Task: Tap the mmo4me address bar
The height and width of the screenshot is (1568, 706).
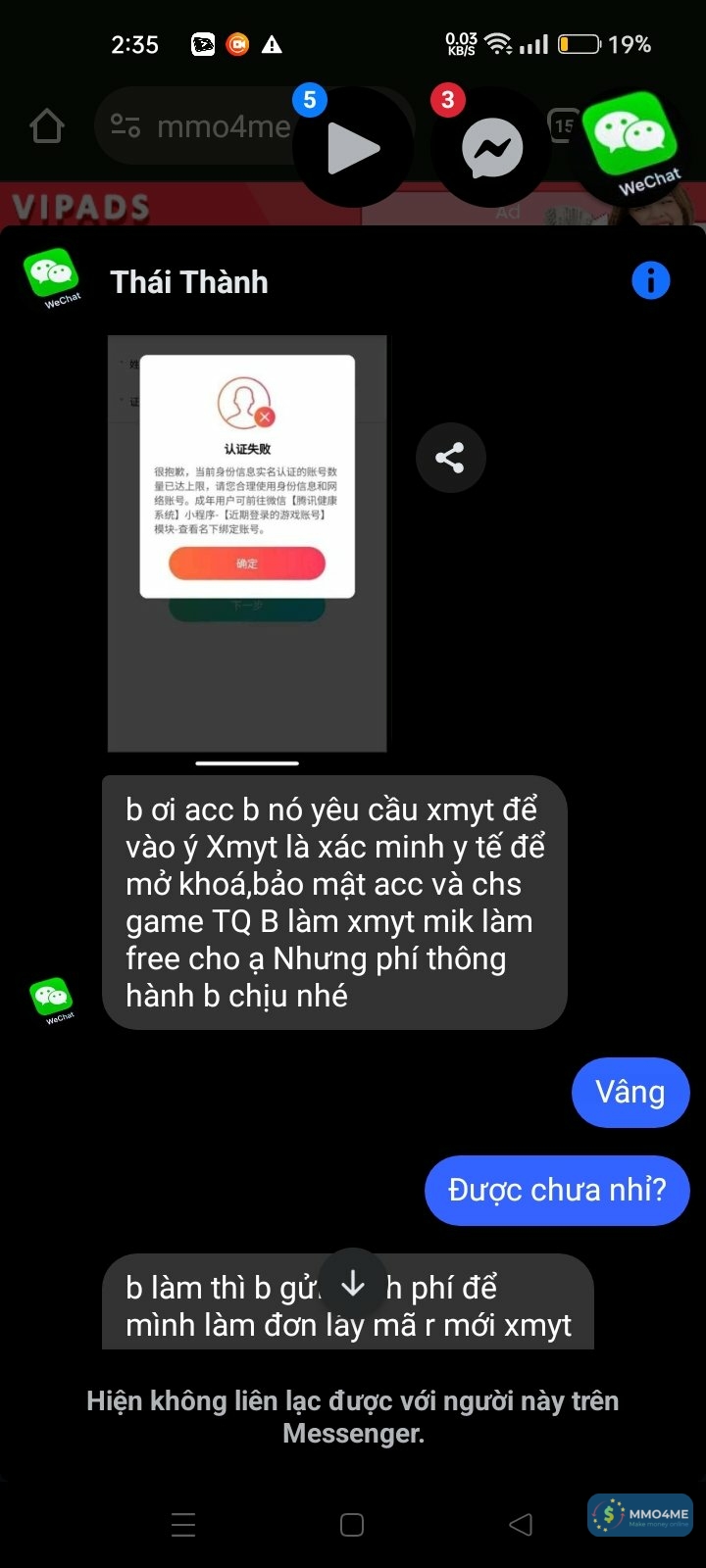Action: (x=206, y=126)
